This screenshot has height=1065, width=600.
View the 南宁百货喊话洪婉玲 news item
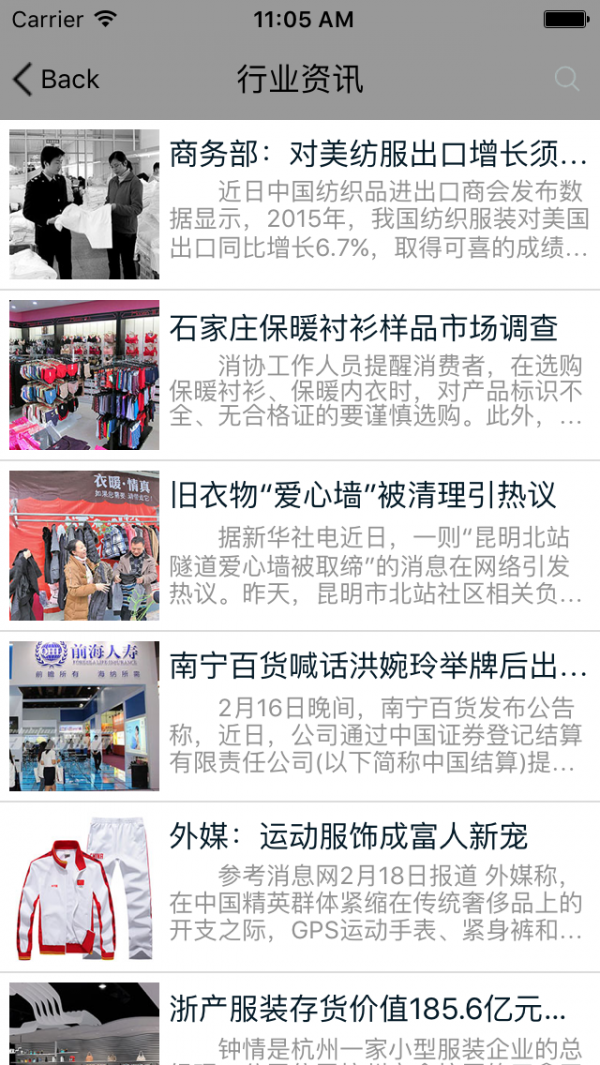[x=378, y=667]
